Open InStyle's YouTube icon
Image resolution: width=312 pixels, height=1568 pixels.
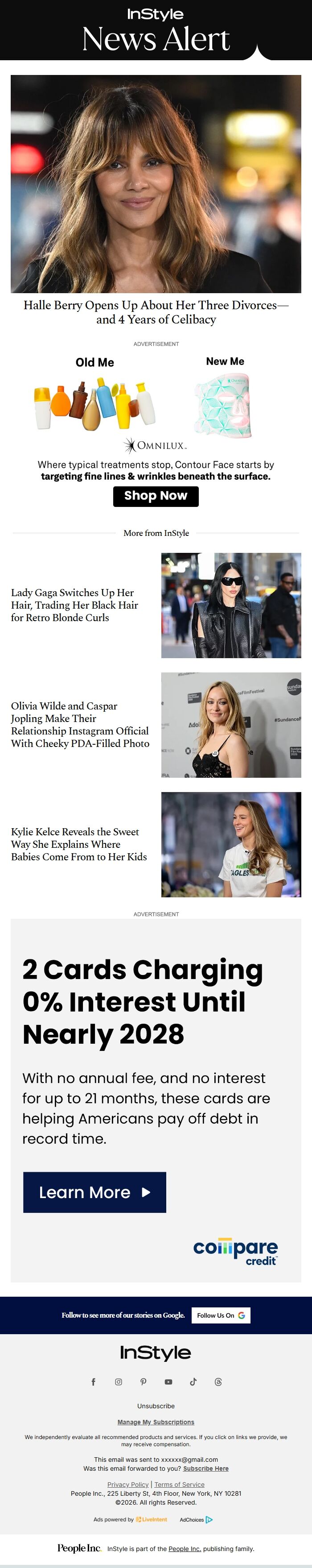[168, 1381]
